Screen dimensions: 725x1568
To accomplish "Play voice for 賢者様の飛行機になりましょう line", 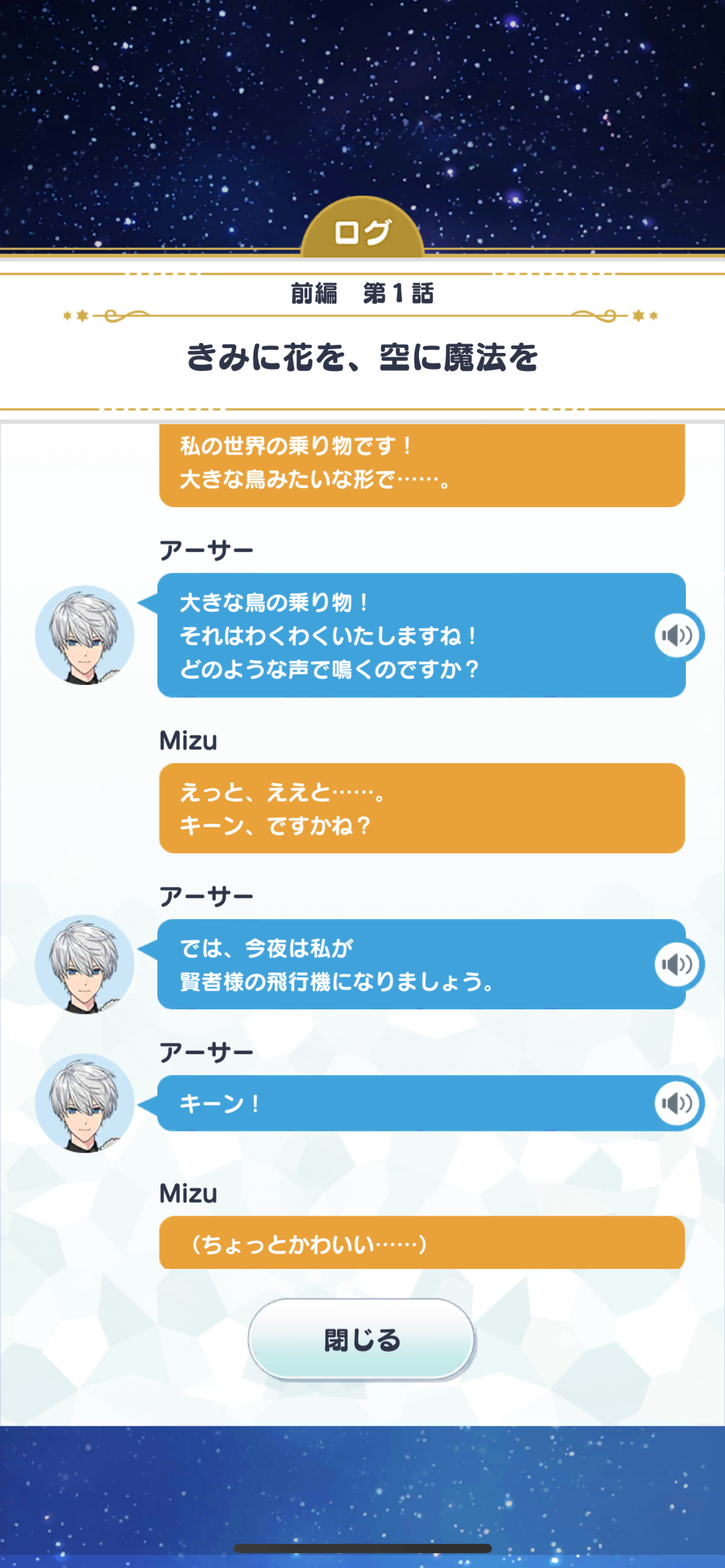I will point(677,964).
